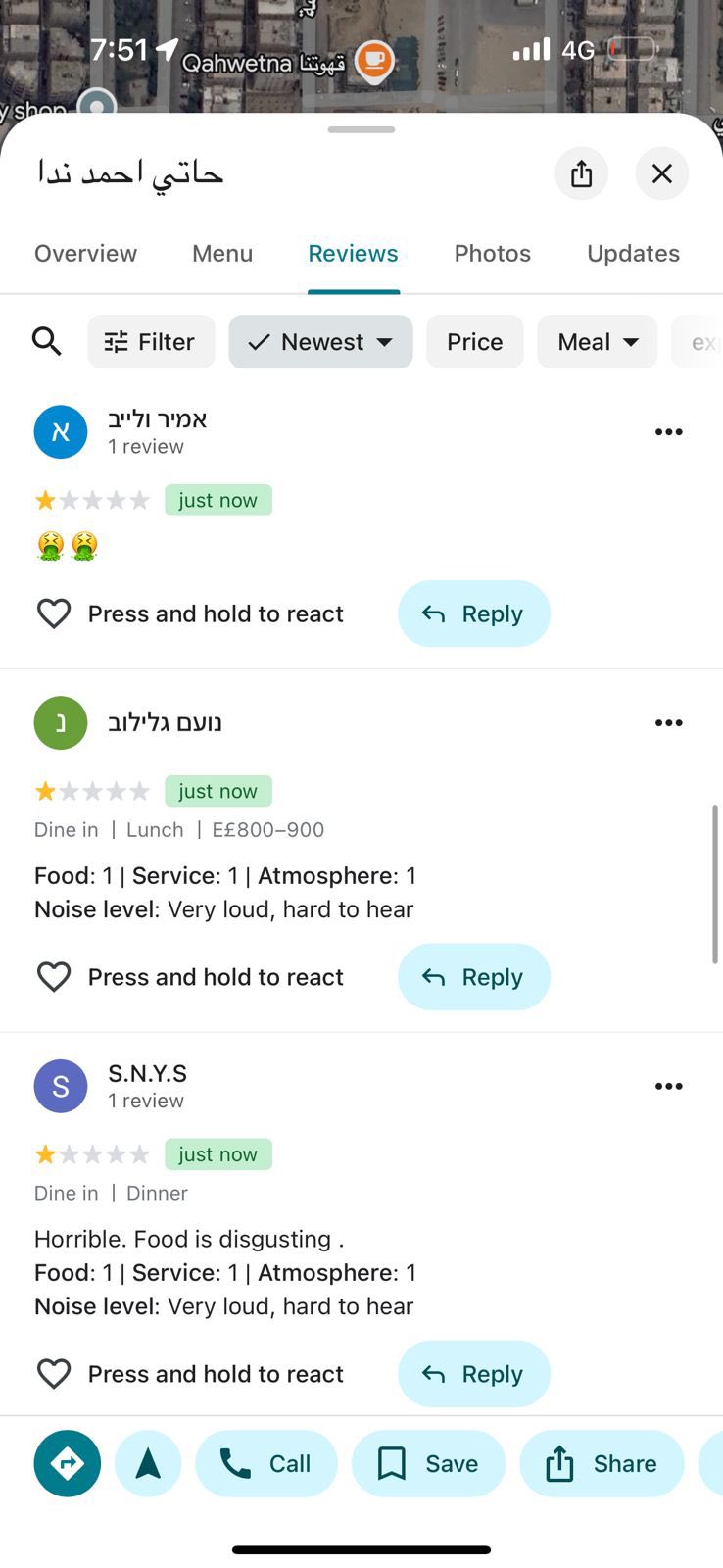Expand the Newest sort dropdown
The height and width of the screenshot is (1568, 723).
320,342
